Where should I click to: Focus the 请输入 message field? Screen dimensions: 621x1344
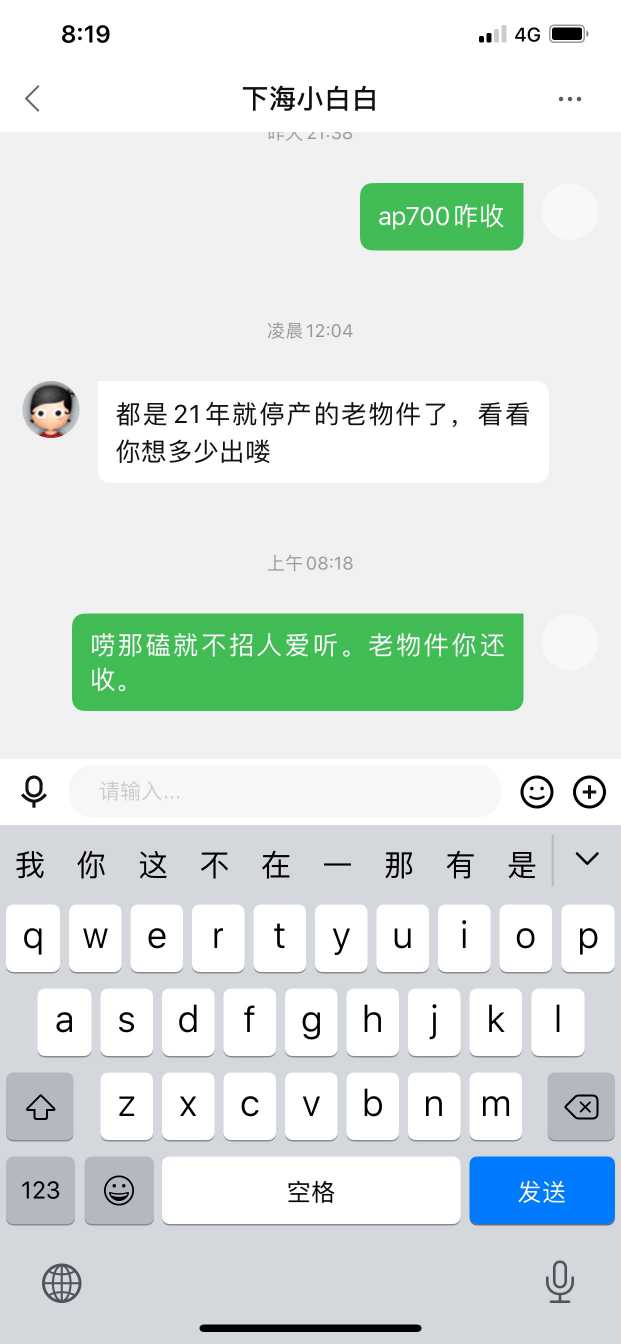click(284, 792)
